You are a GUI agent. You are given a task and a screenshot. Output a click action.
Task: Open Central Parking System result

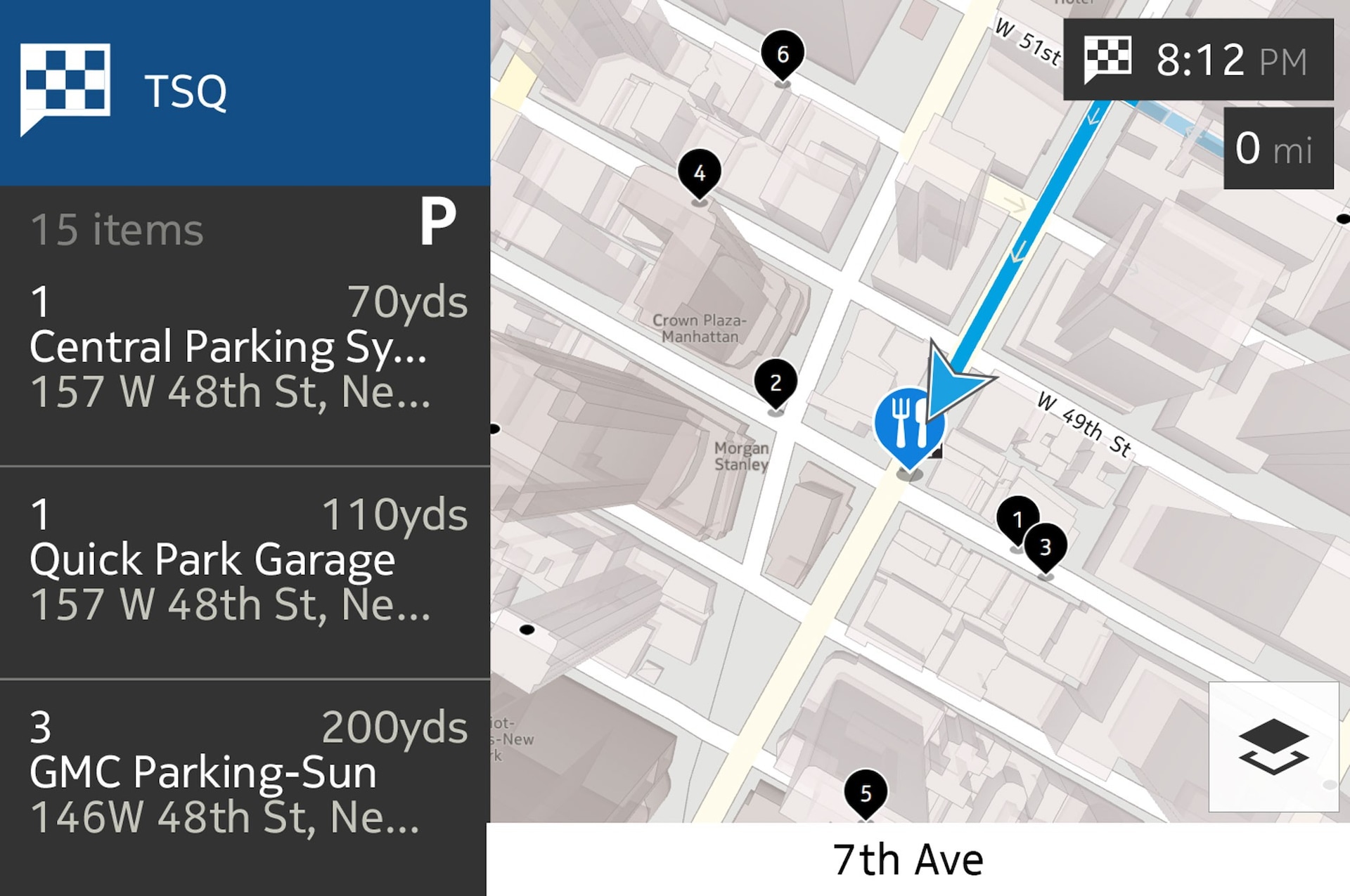pyautogui.click(x=245, y=348)
